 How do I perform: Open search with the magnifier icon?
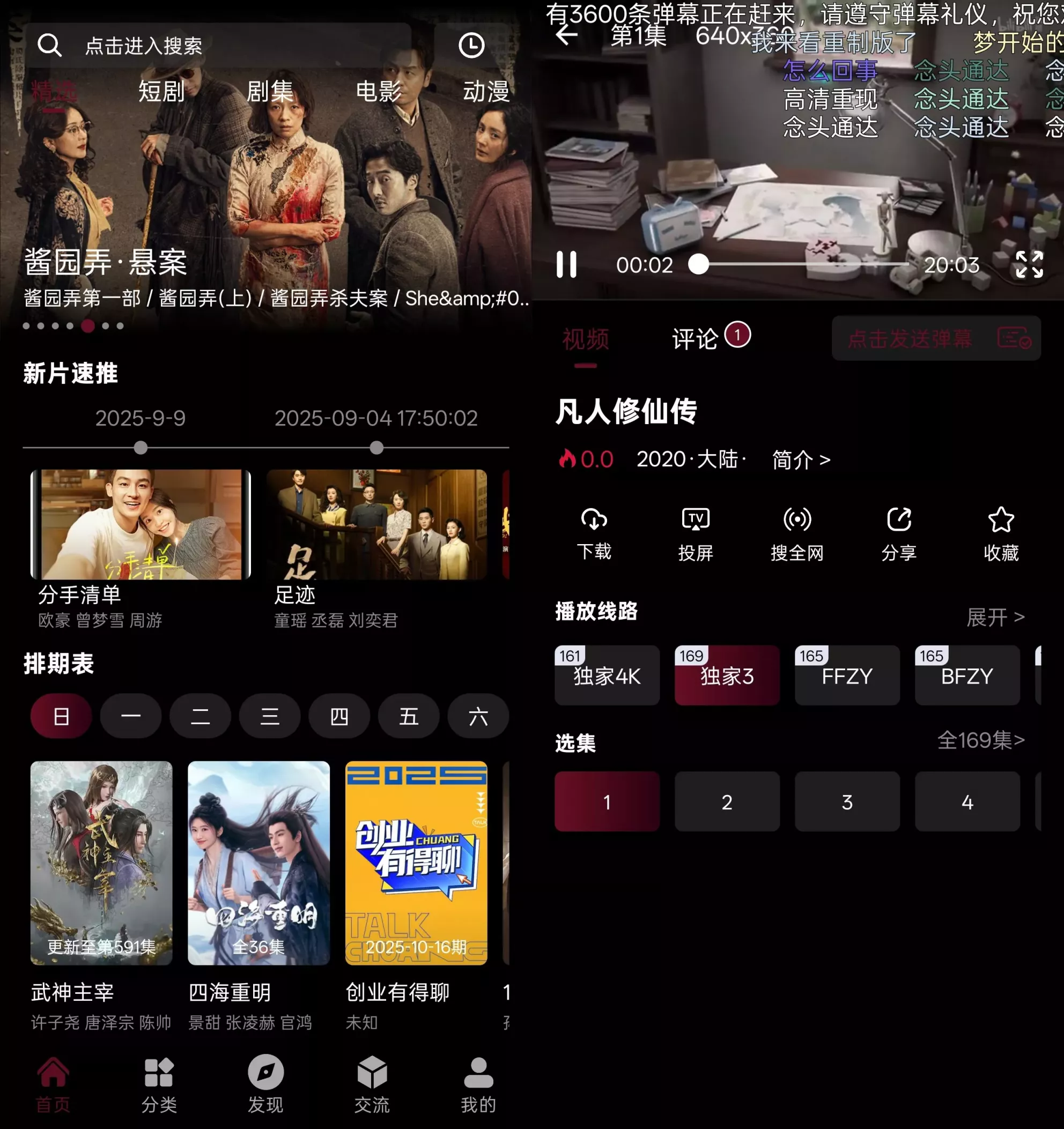coord(51,46)
